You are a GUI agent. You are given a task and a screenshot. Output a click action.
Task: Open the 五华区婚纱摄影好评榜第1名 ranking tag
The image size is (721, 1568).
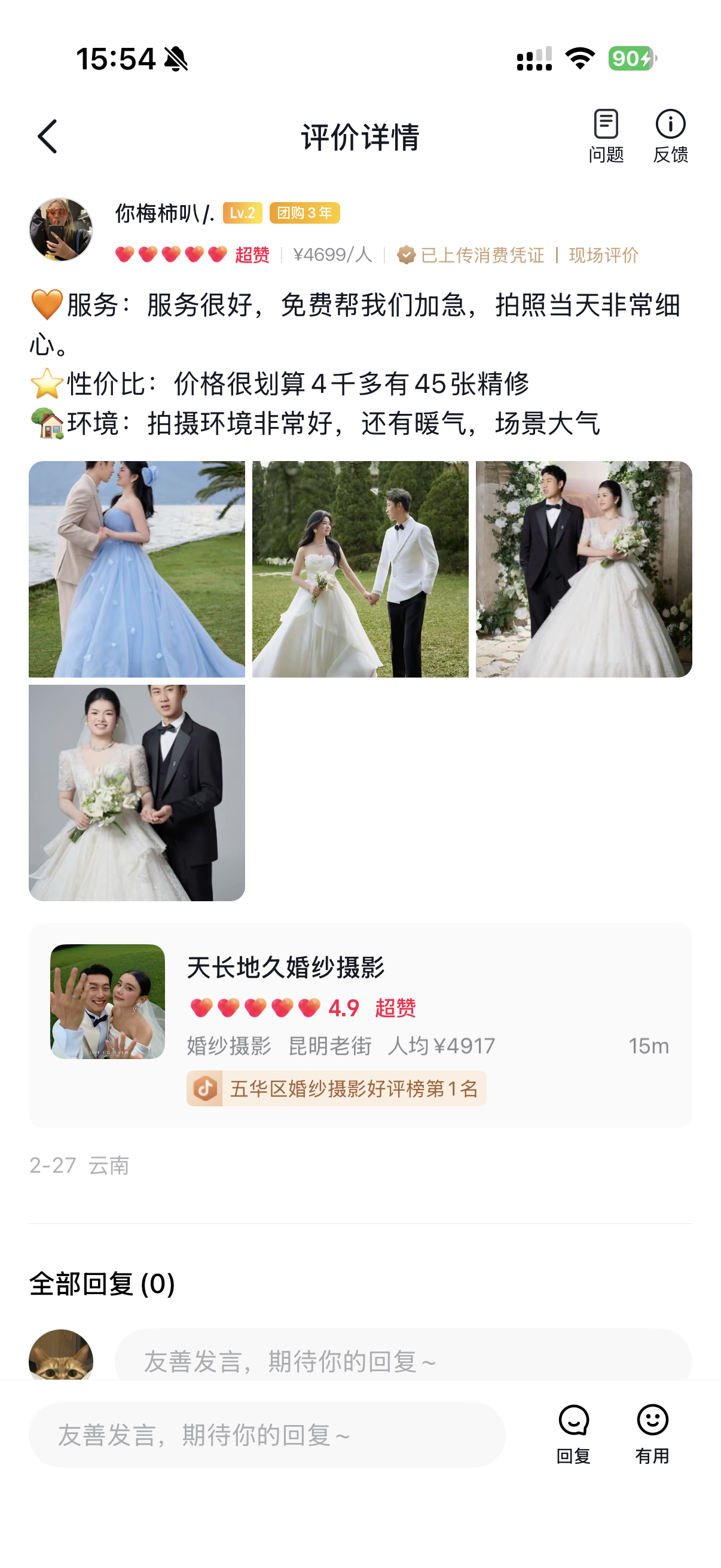click(337, 1088)
